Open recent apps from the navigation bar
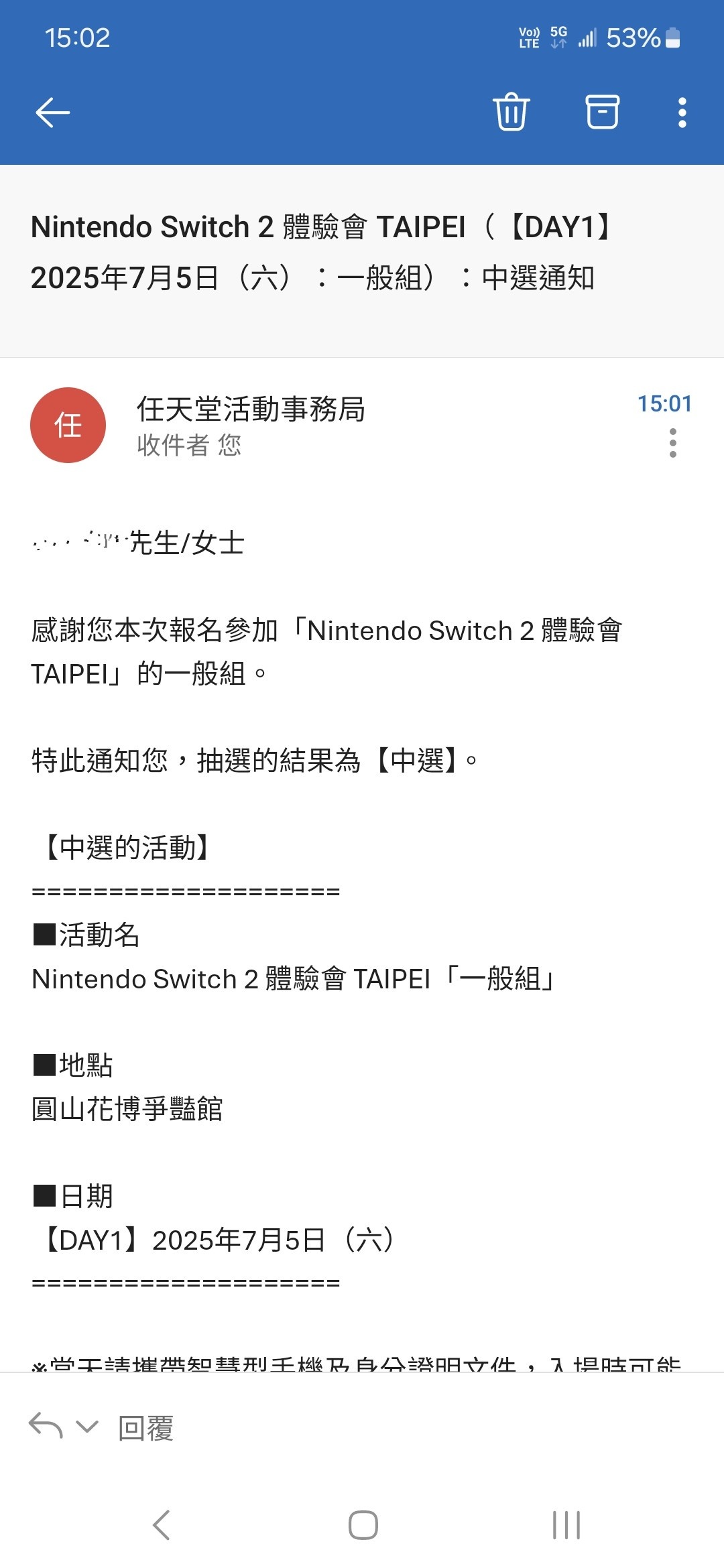The width and height of the screenshot is (724, 1568). pos(566,1525)
